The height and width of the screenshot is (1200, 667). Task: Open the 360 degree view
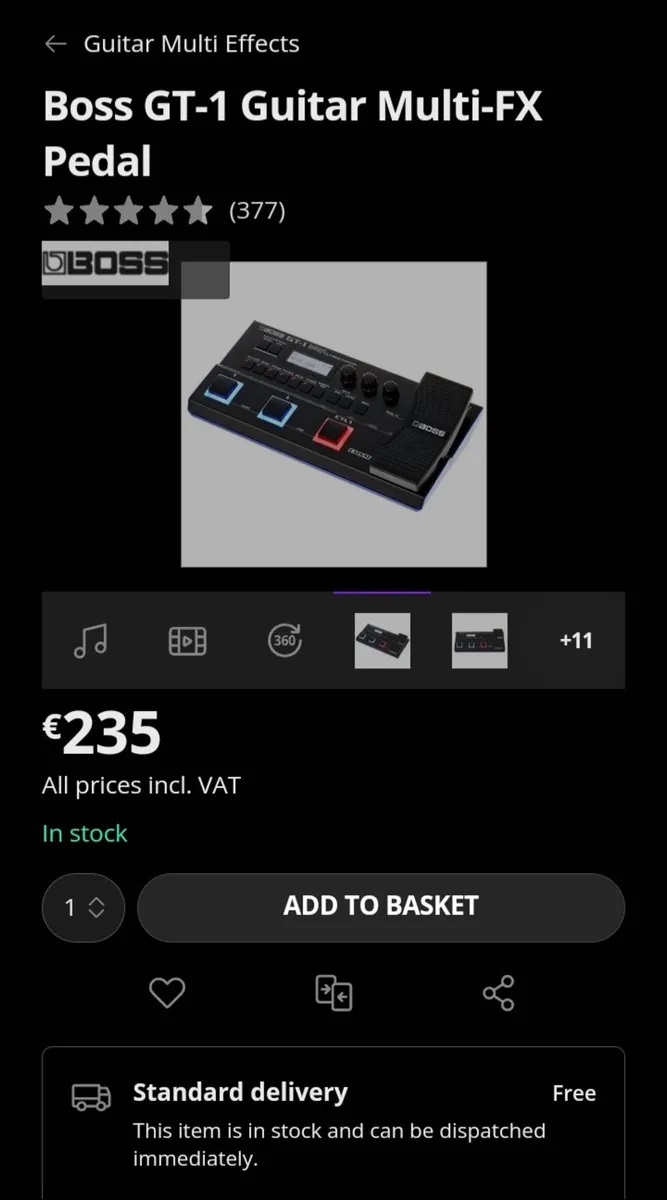285,640
